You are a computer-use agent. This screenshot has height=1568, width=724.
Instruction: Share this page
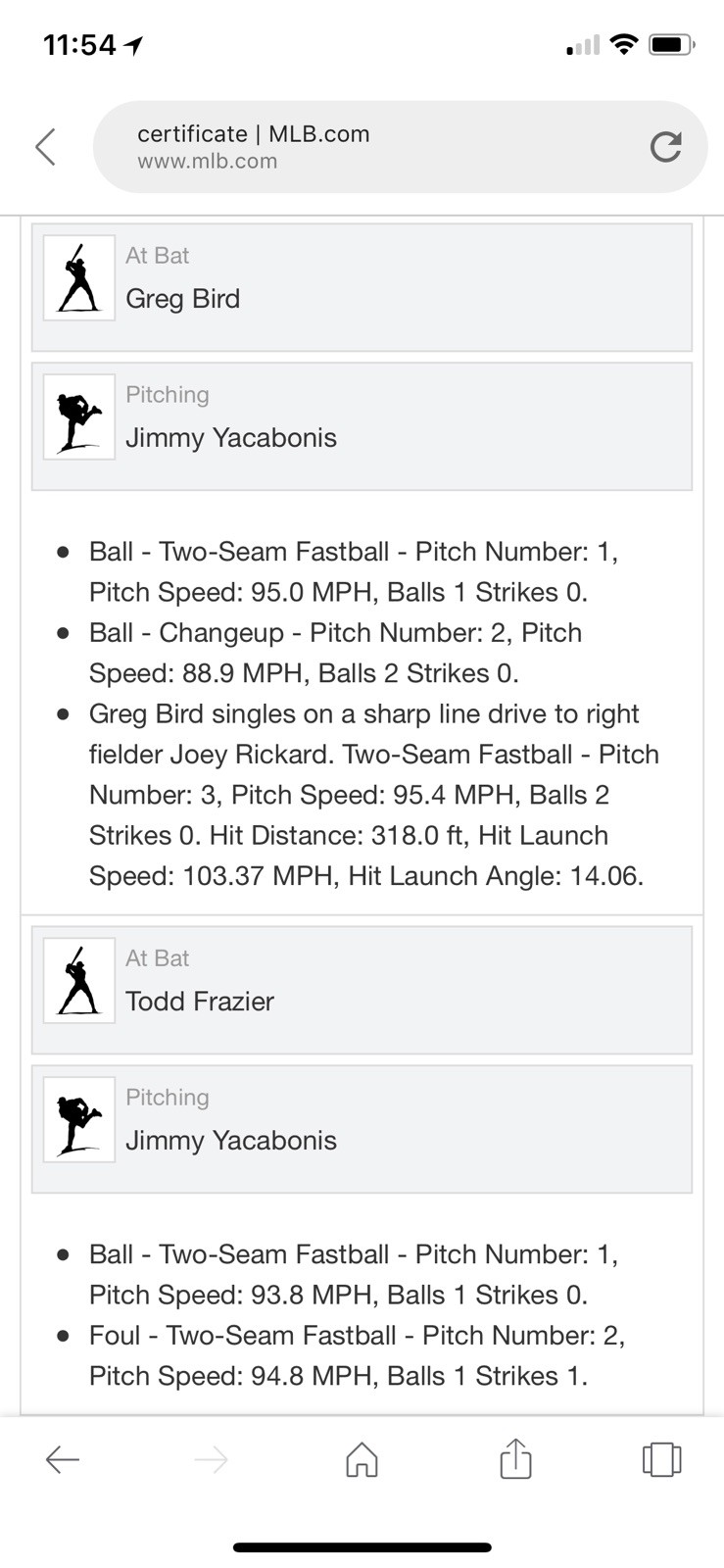pos(515,1459)
